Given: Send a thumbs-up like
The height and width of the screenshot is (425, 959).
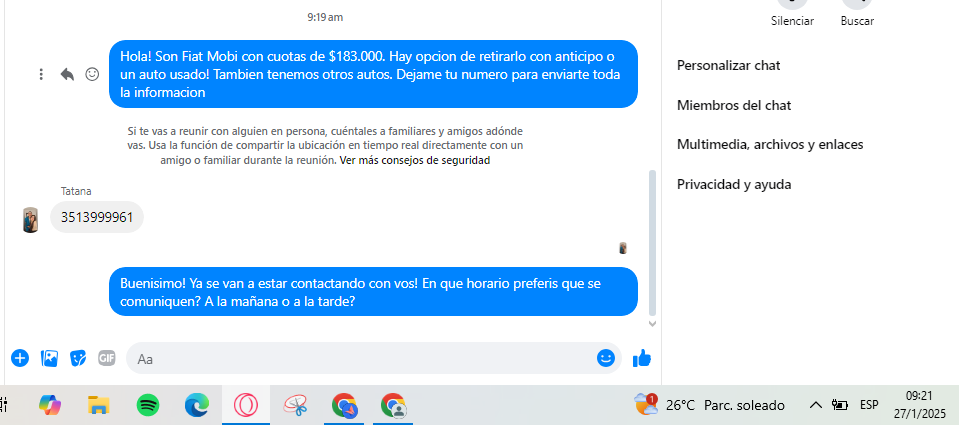Looking at the screenshot, I should coord(642,358).
